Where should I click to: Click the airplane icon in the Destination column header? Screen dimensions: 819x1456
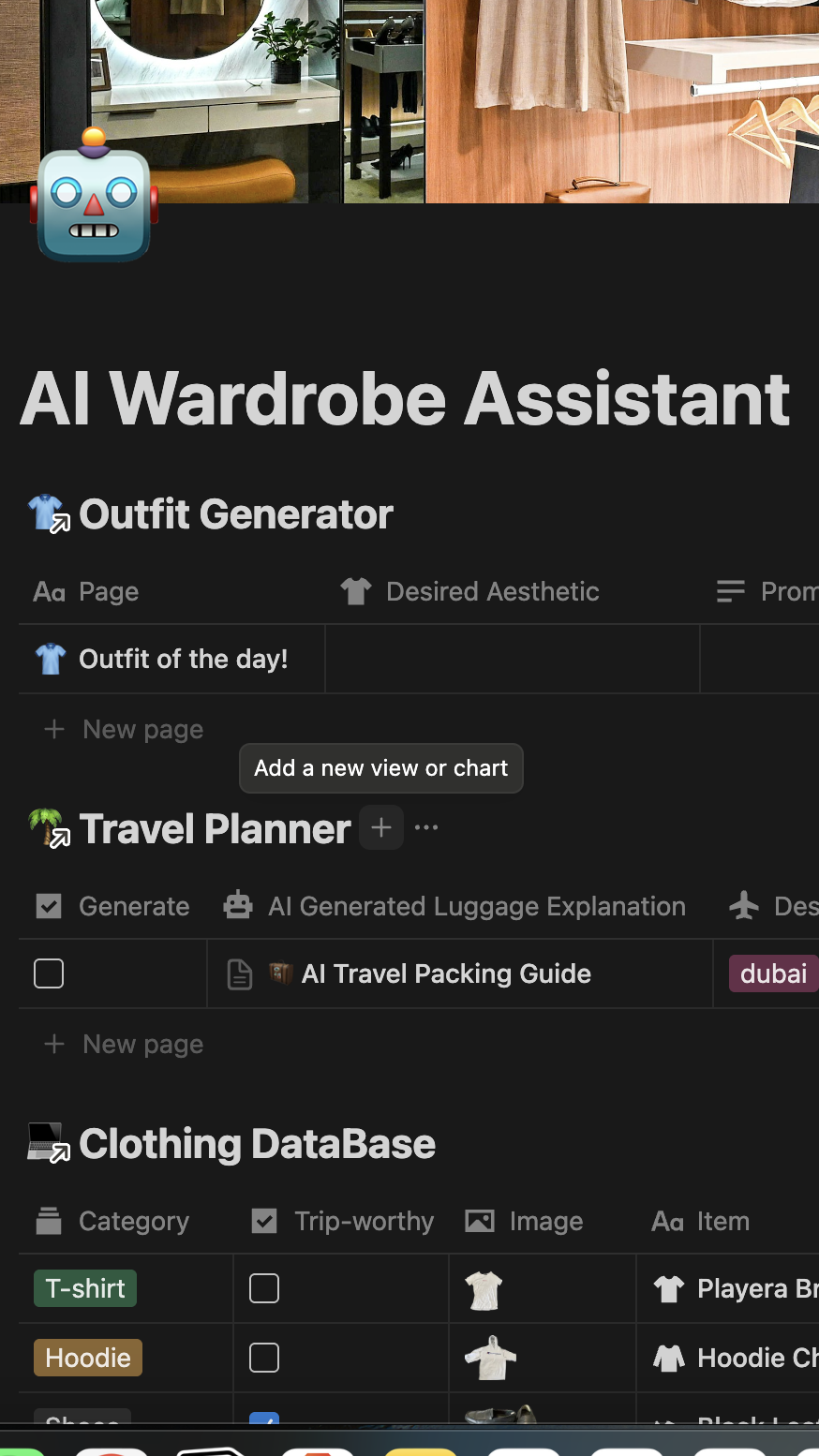[x=743, y=905]
